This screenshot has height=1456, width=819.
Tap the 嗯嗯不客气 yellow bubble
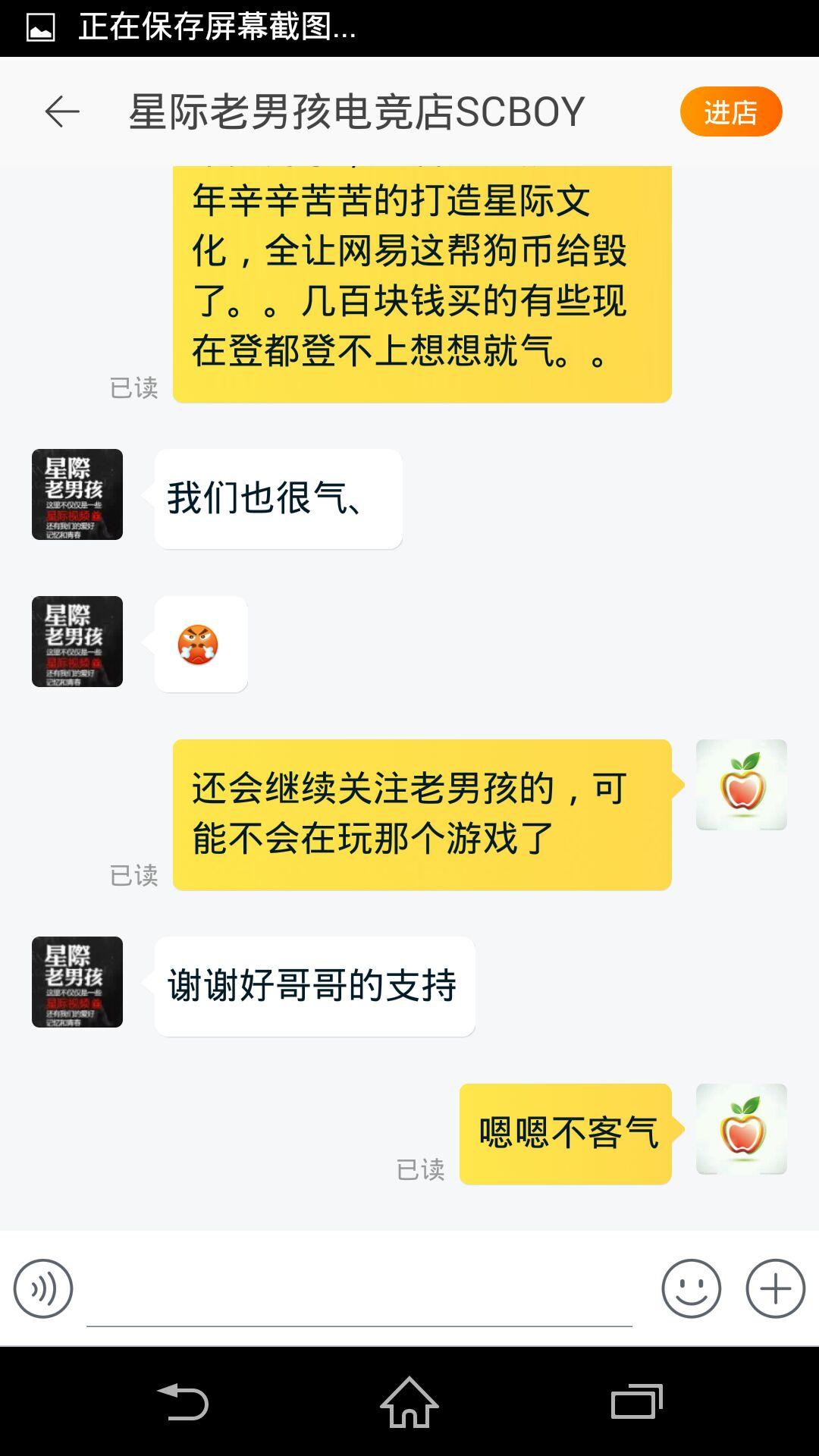(565, 1130)
